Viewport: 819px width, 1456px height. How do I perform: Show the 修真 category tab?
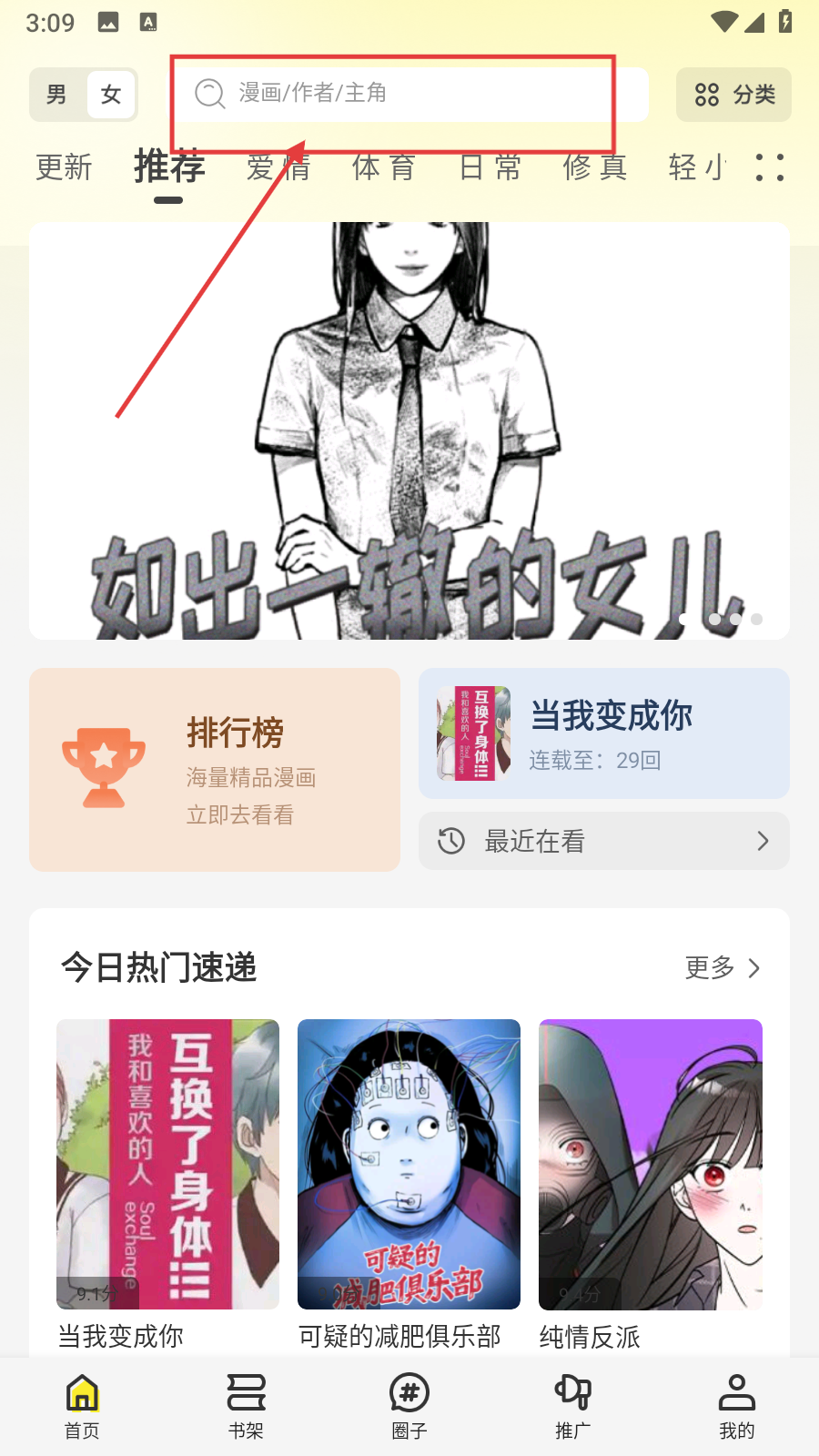(x=595, y=167)
